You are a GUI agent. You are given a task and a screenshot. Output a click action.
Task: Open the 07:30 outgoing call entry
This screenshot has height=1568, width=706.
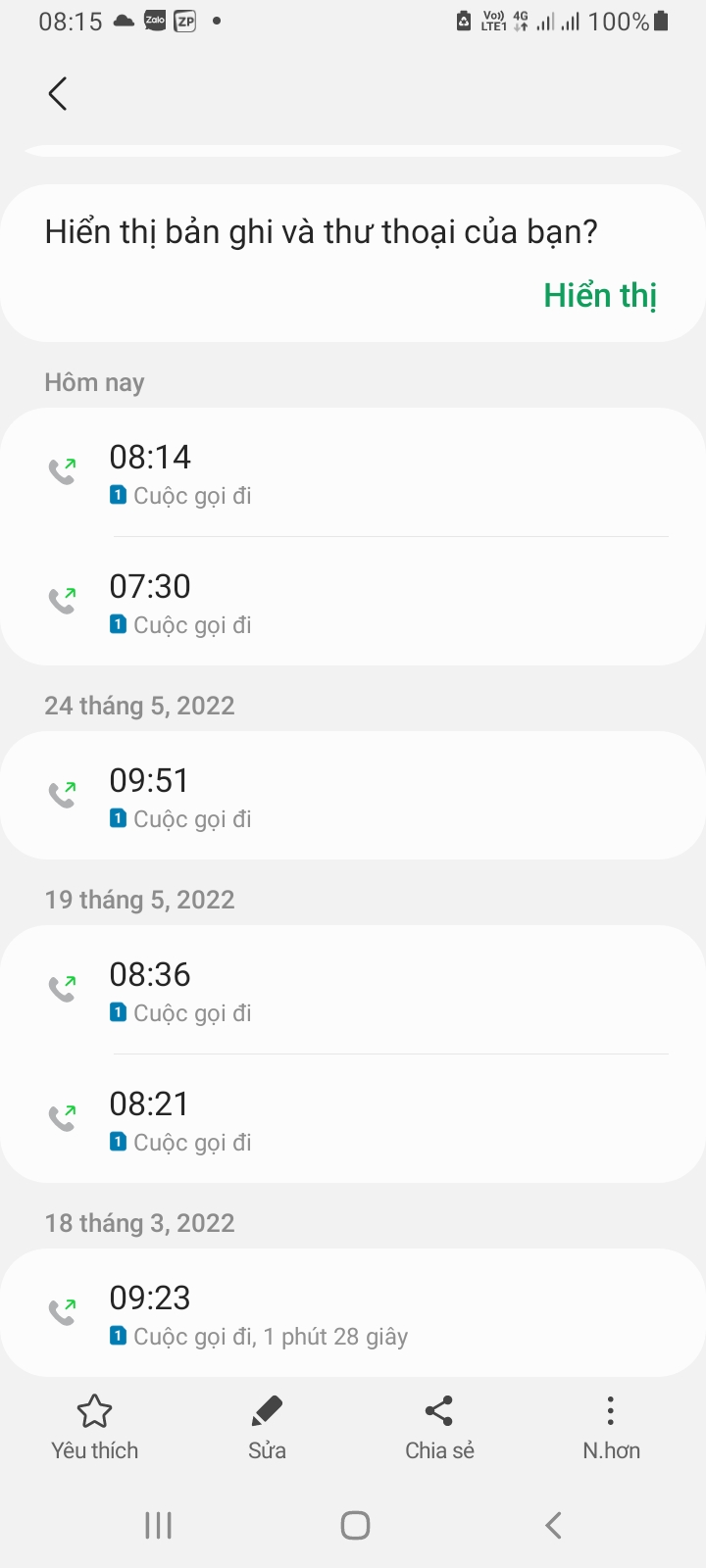coord(353,602)
